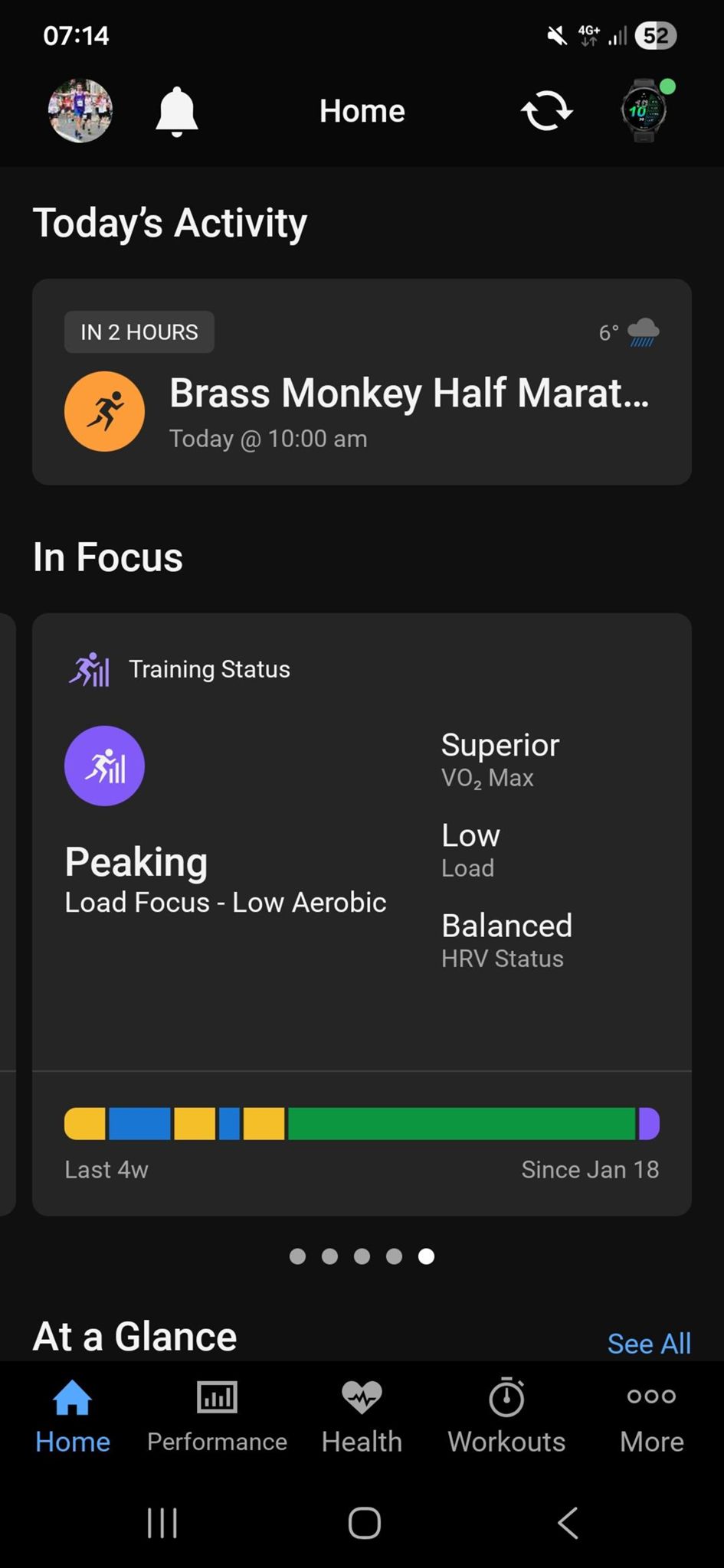This screenshot has width=724, height=1568.
Task: Open the profile picture avatar
Action: tap(80, 111)
